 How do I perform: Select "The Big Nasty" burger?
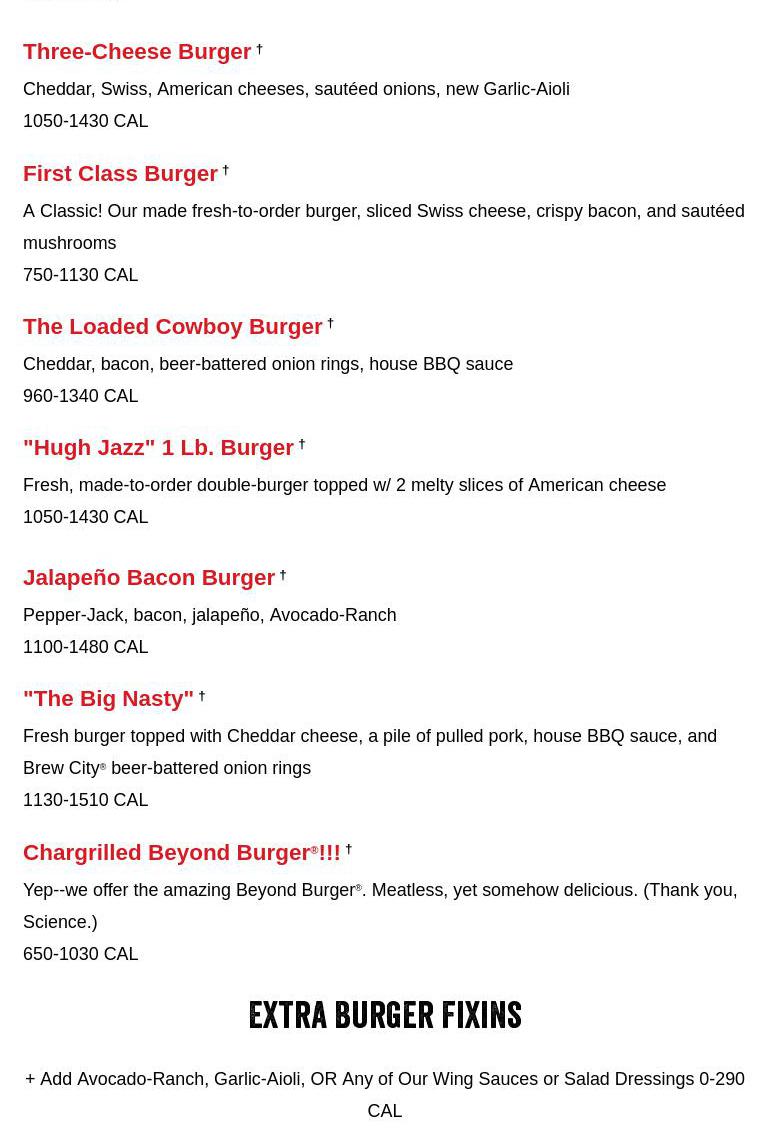(108, 699)
